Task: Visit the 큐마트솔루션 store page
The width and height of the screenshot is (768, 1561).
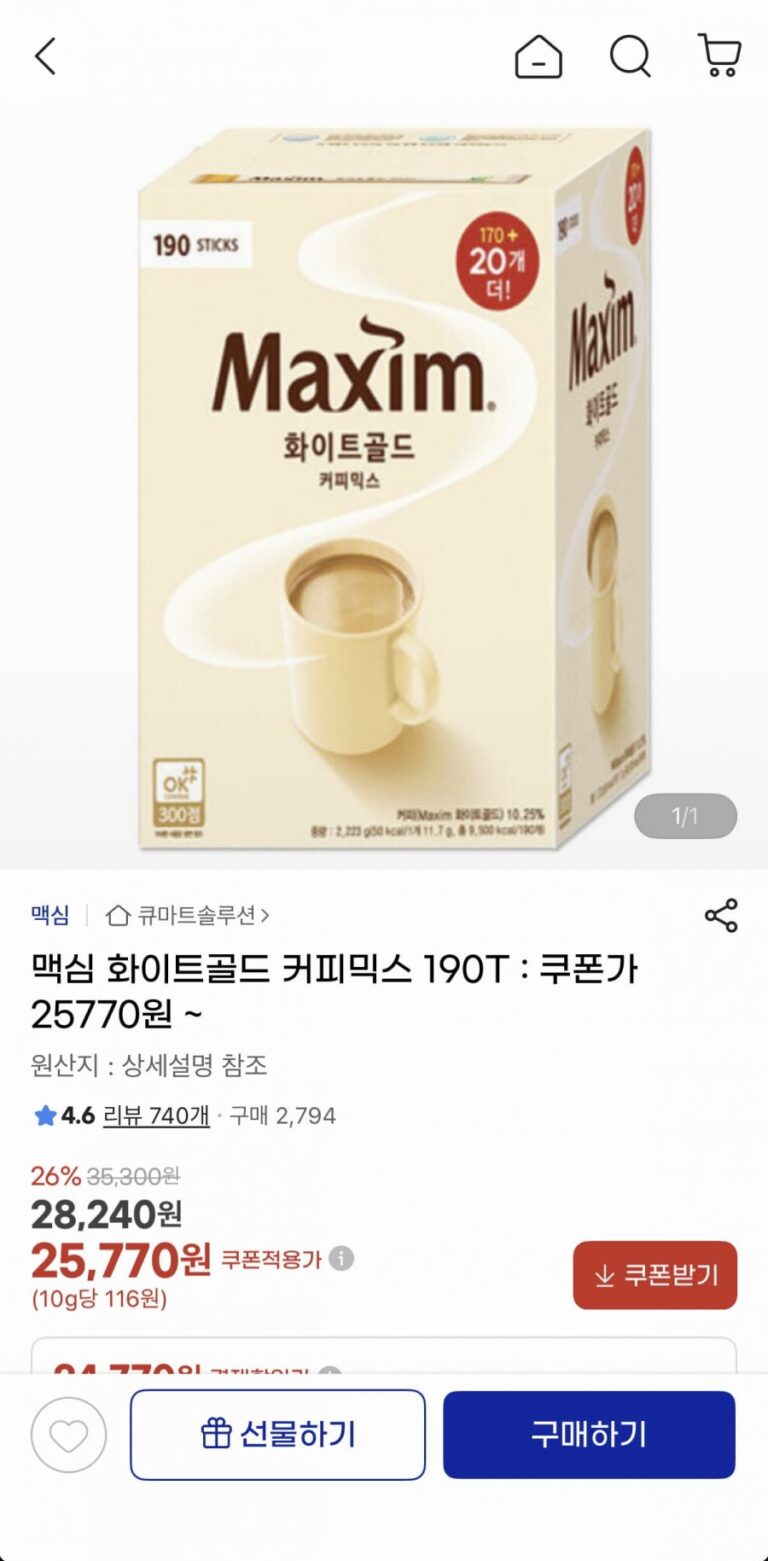Action: point(188,915)
